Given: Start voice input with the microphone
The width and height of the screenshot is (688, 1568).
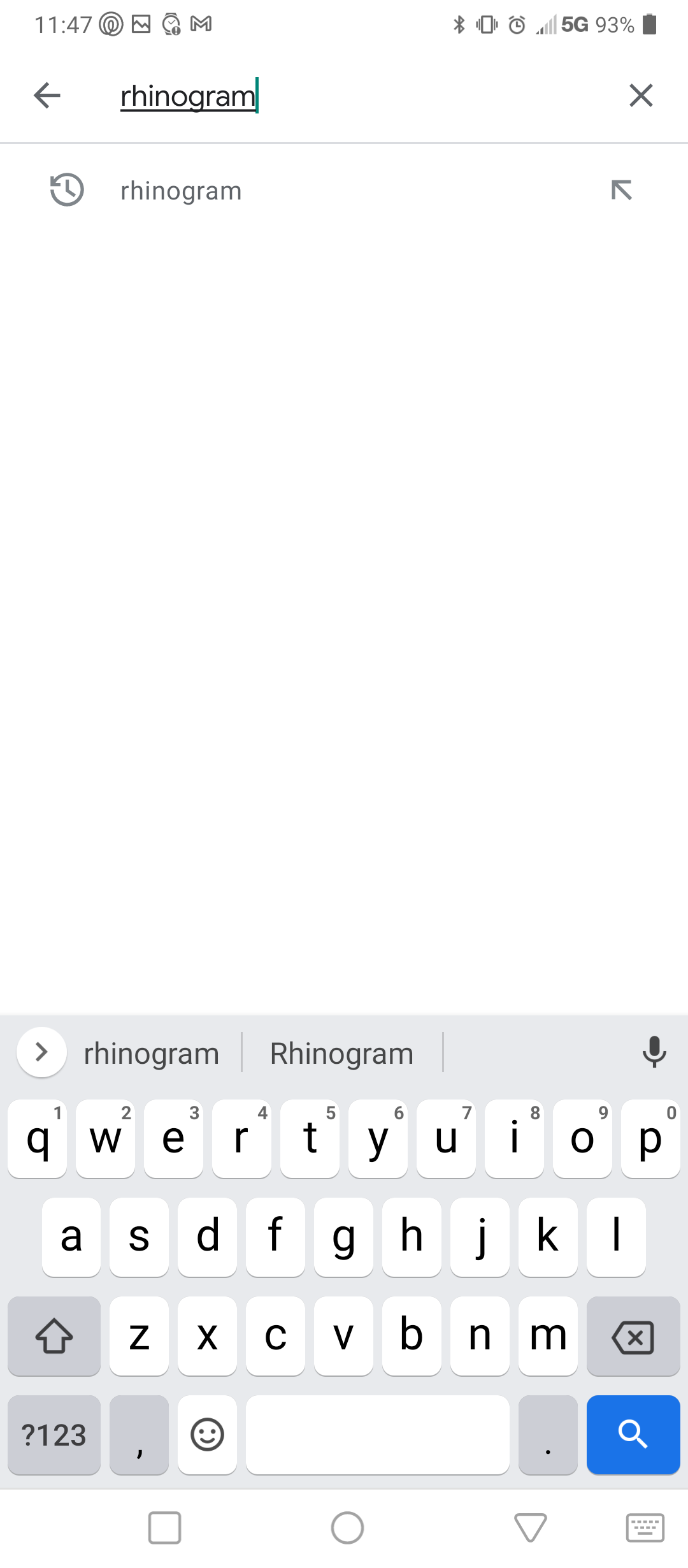Looking at the screenshot, I should (654, 1052).
